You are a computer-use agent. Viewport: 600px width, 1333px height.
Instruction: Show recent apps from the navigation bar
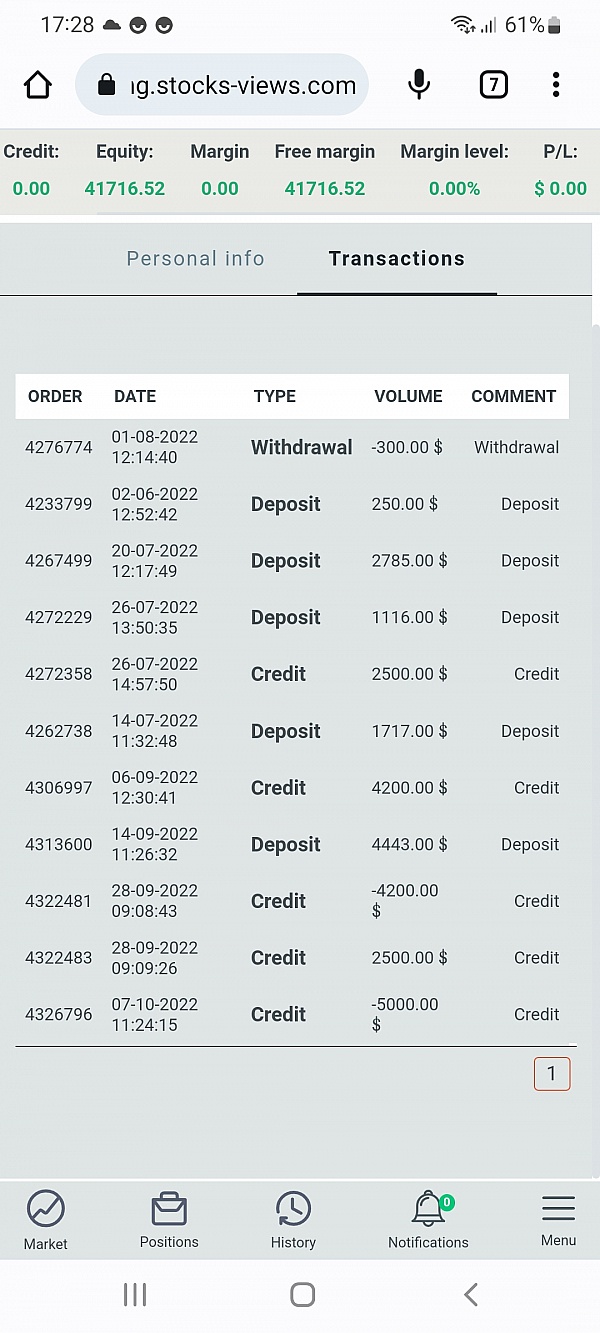pos(134,1295)
